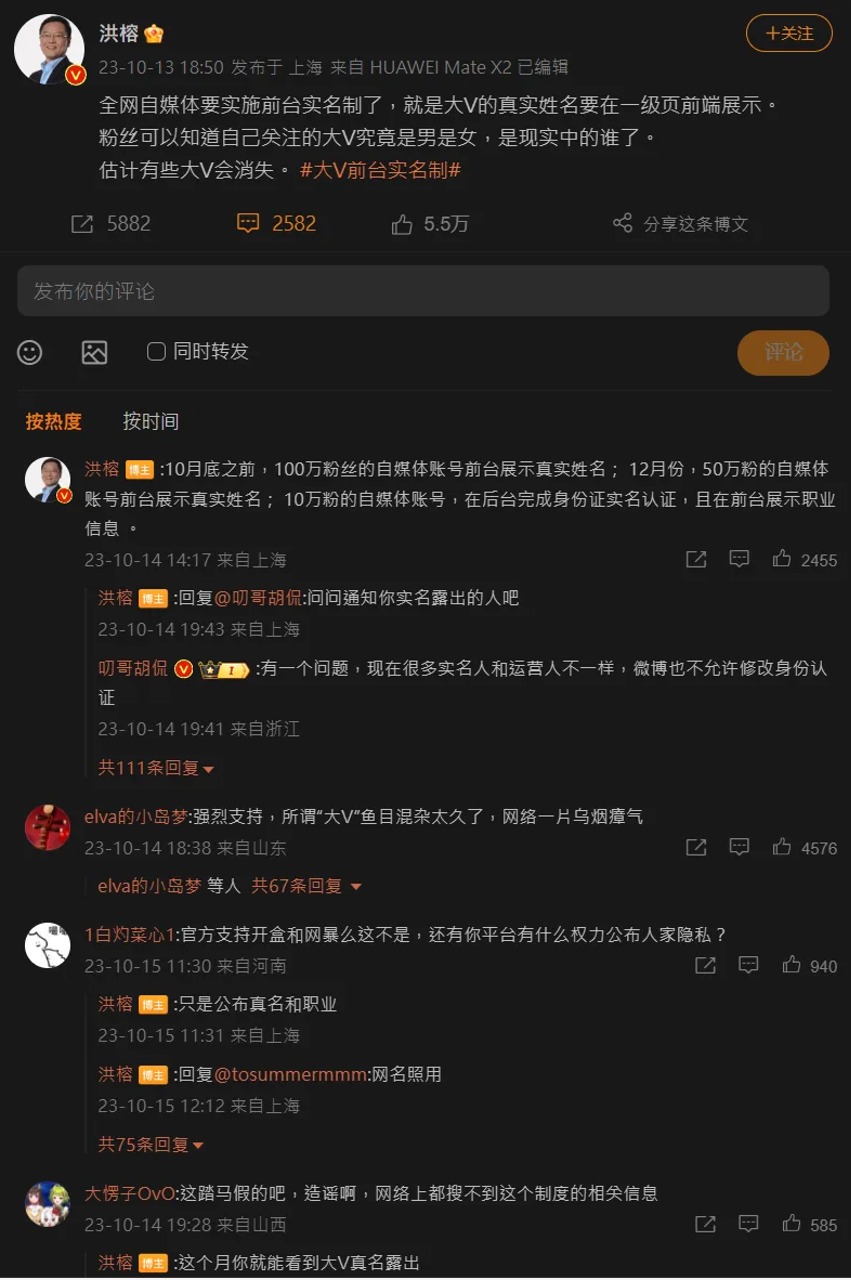Image resolution: width=851 pixels, height=1280 pixels.
Task: Switch to the 按热度 sorting tab
Action: tap(53, 421)
